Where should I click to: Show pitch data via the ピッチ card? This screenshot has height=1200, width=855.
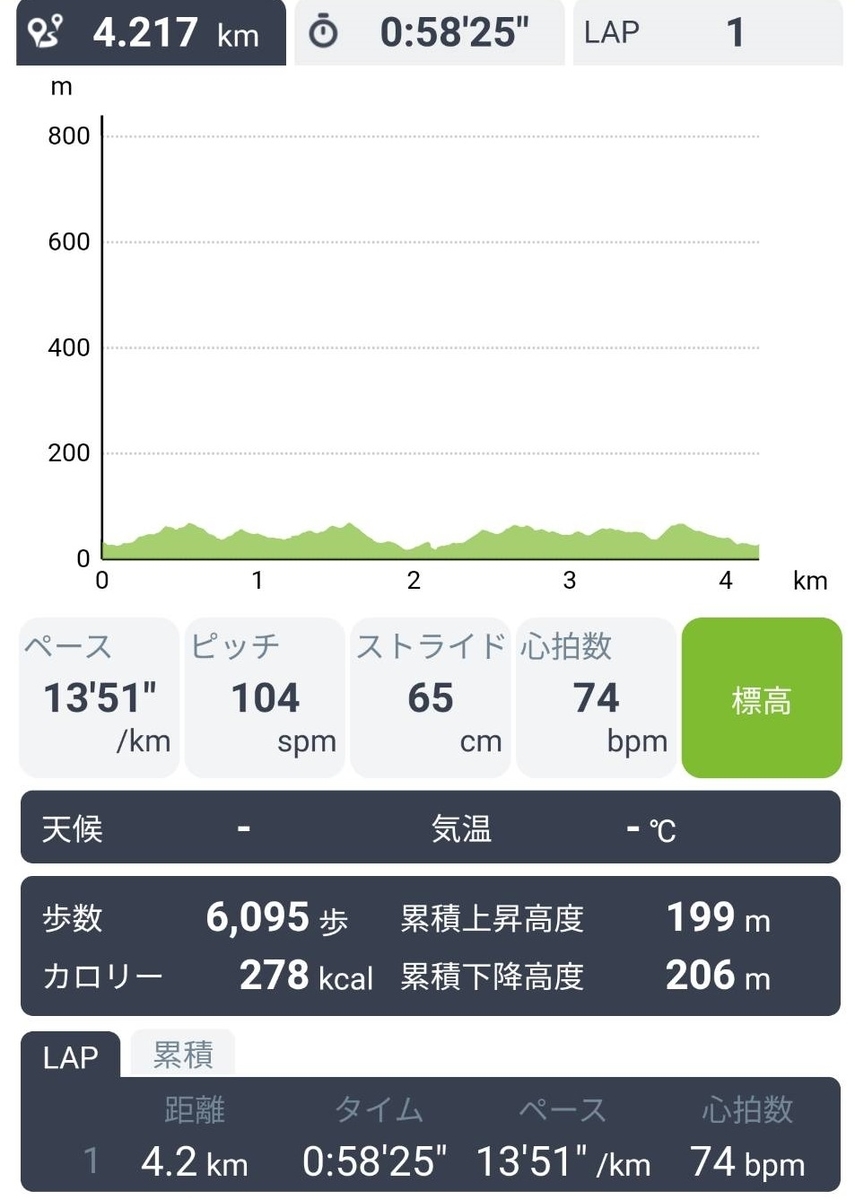263,697
